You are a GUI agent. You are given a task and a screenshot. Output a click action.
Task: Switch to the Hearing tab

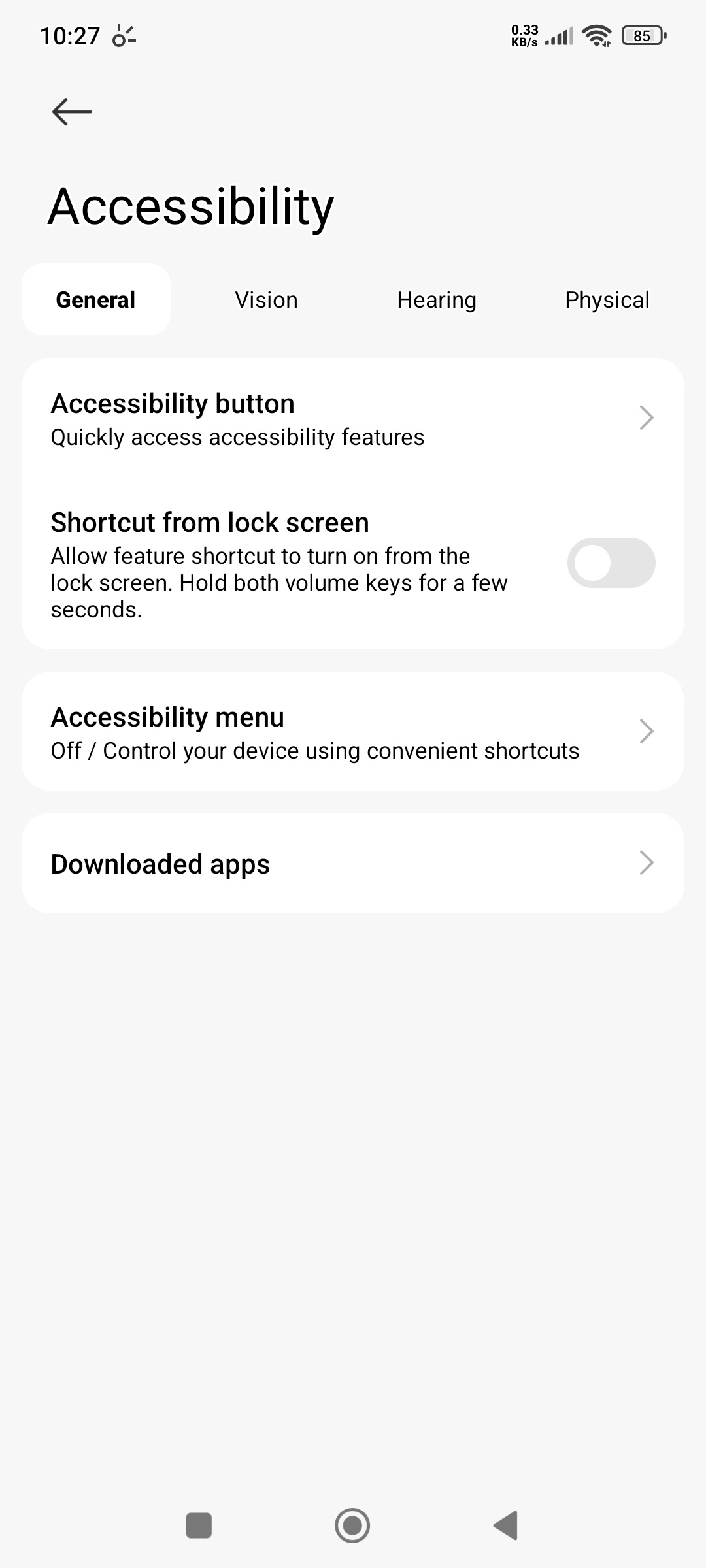coord(437,299)
